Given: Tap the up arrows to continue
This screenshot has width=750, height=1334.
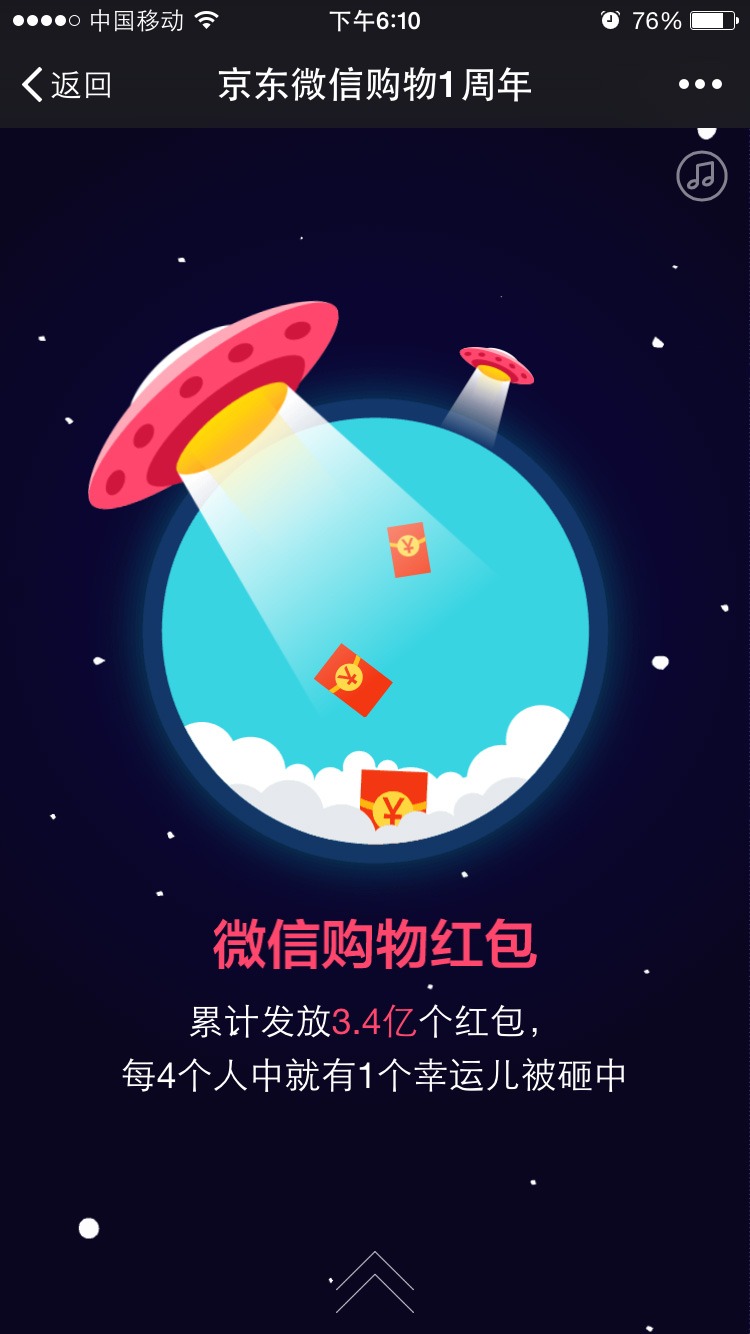Looking at the screenshot, I should pos(375,1282).
